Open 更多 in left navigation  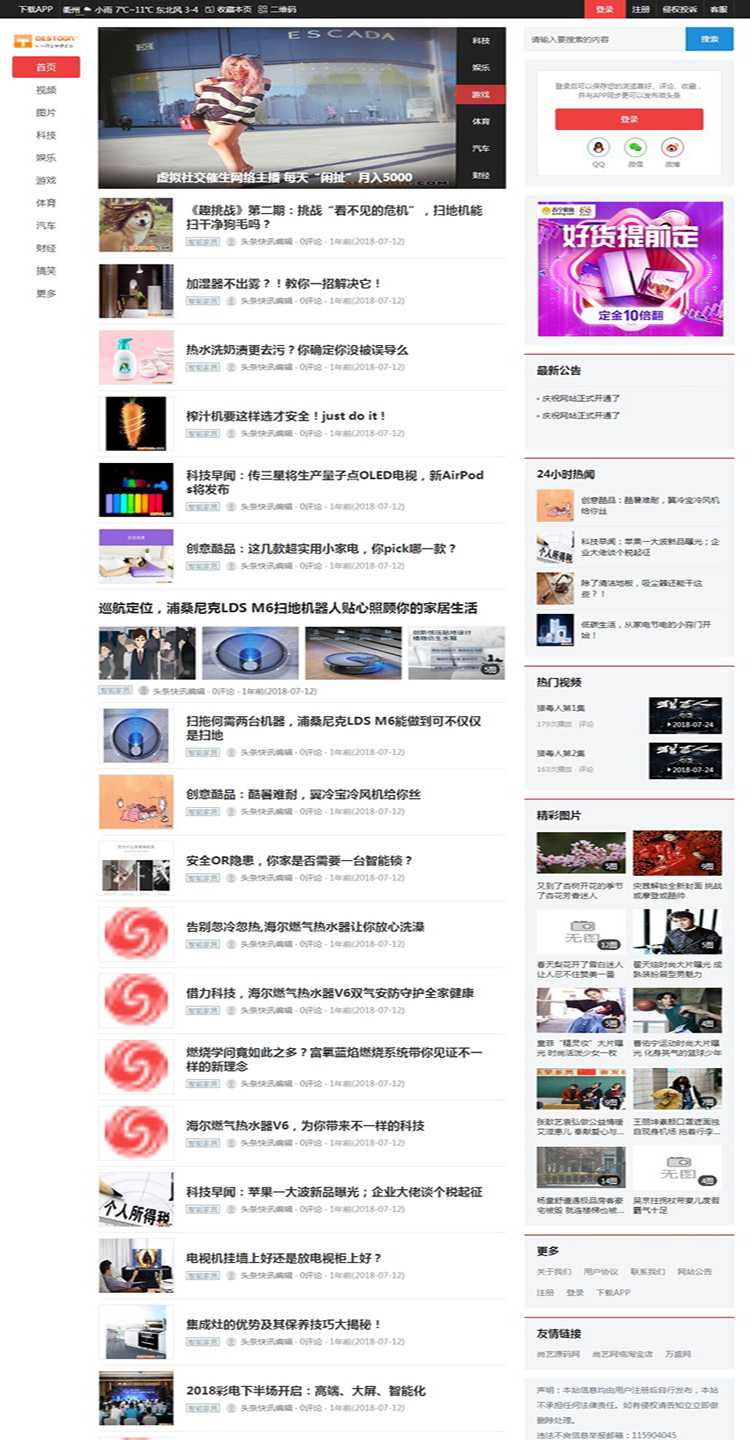[x=46, y=294]
